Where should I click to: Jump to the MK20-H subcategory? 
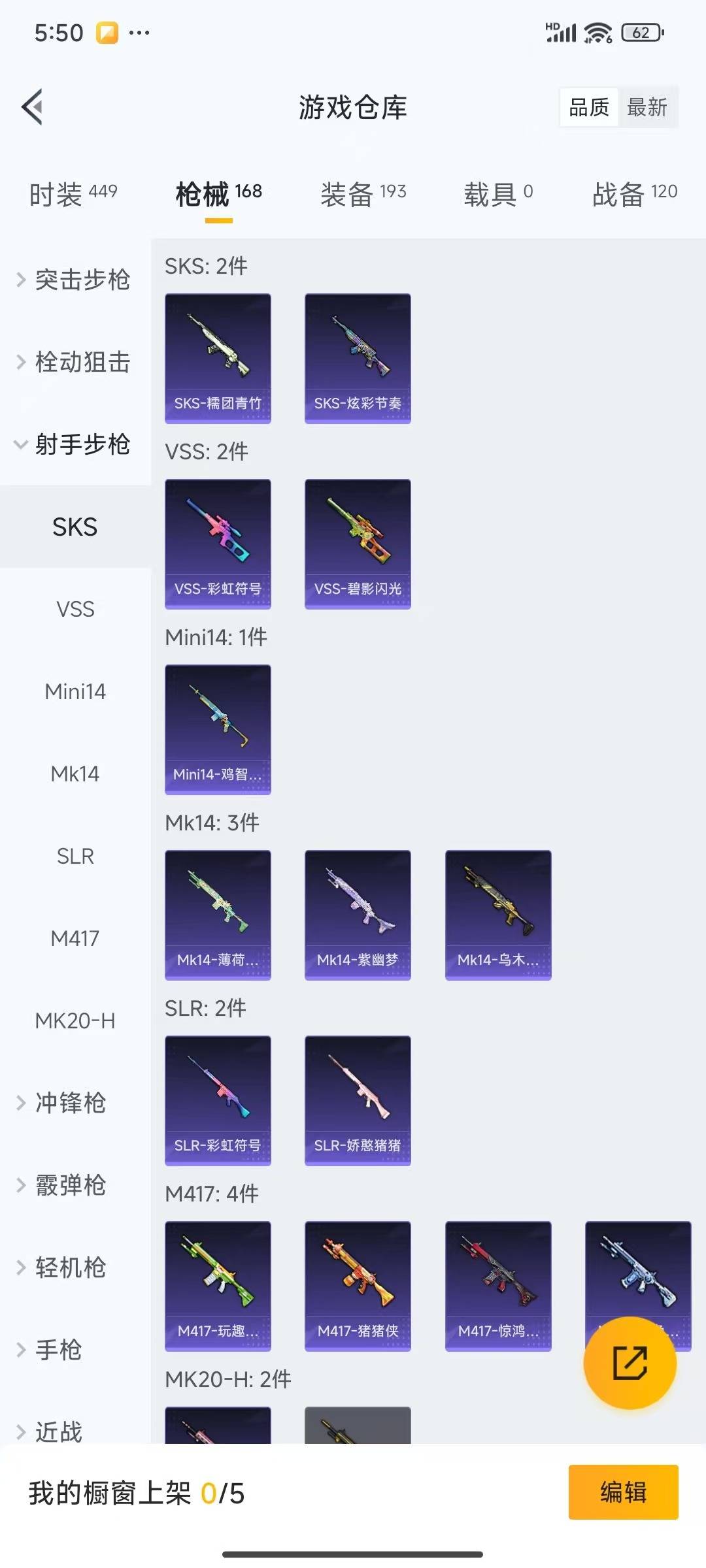[75, 1021]
